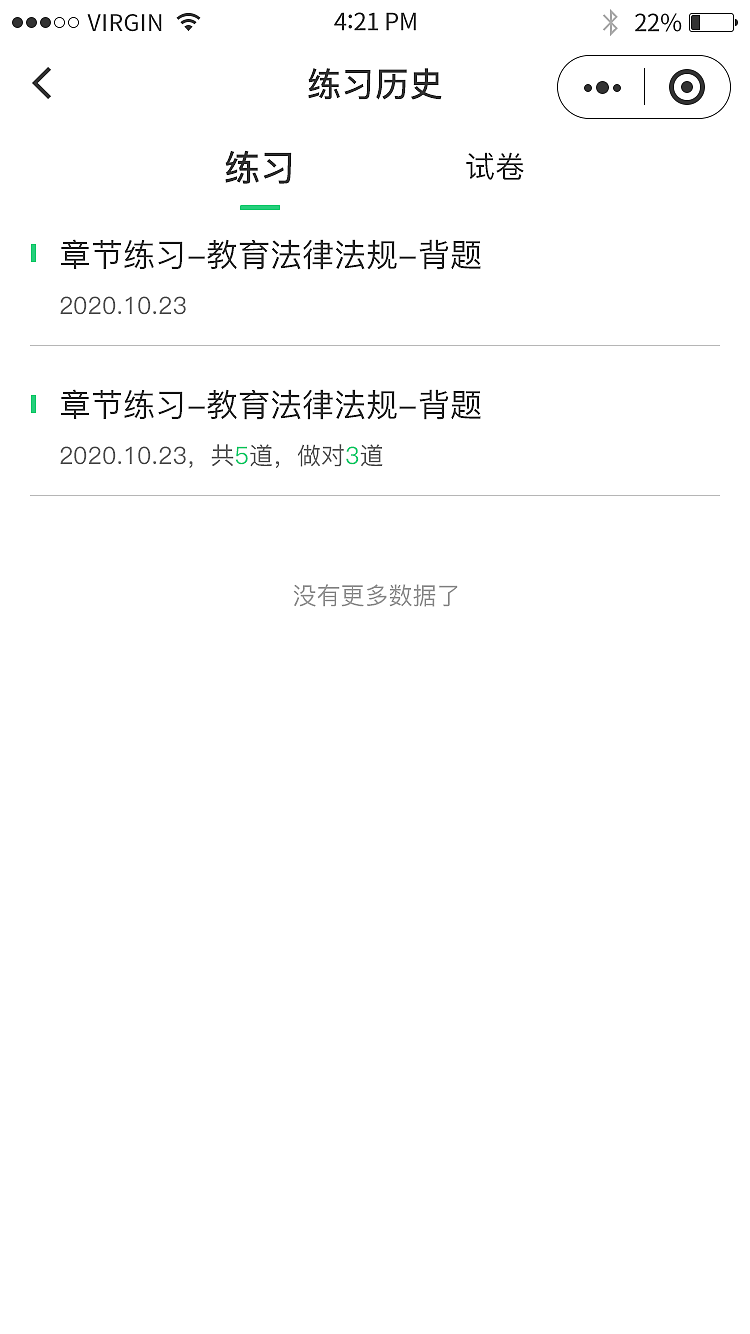Open the second 章节练习-教育法律法规-背题 record
The width and height of the screenshot is (750, 1334).
point(270,406)
